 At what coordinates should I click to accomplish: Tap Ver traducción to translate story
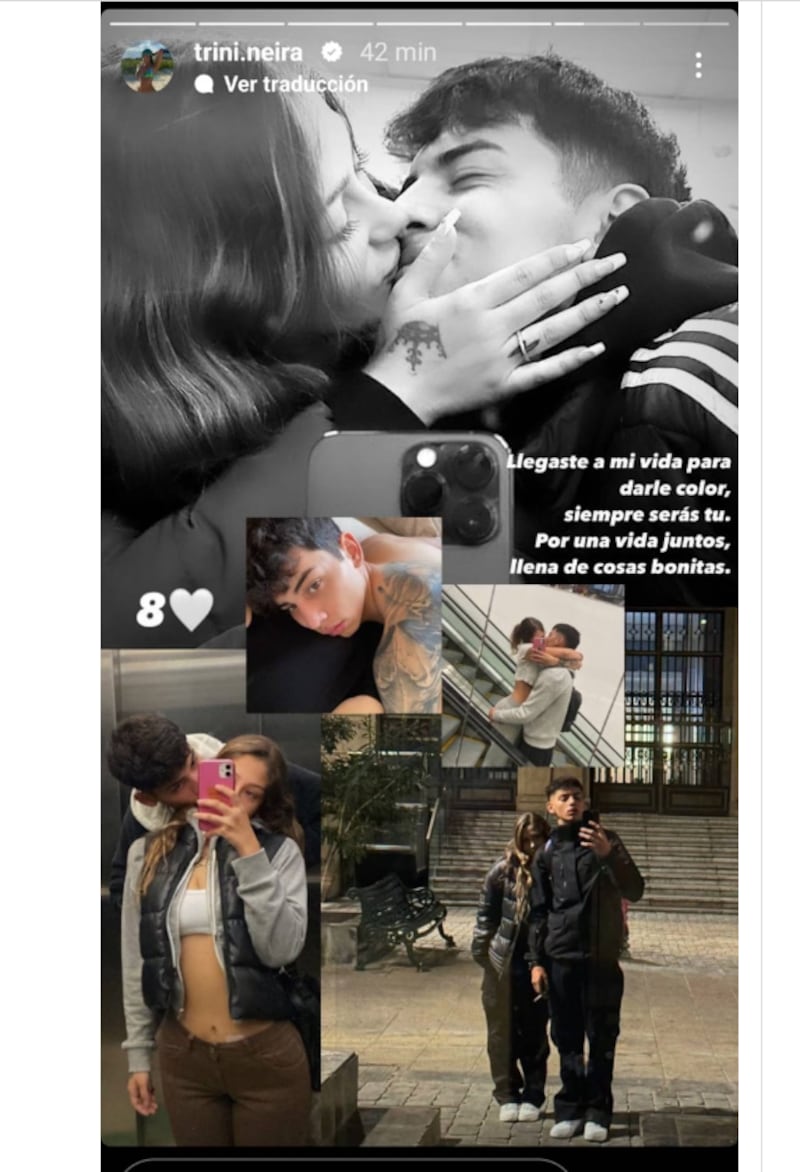pos(295,84)
